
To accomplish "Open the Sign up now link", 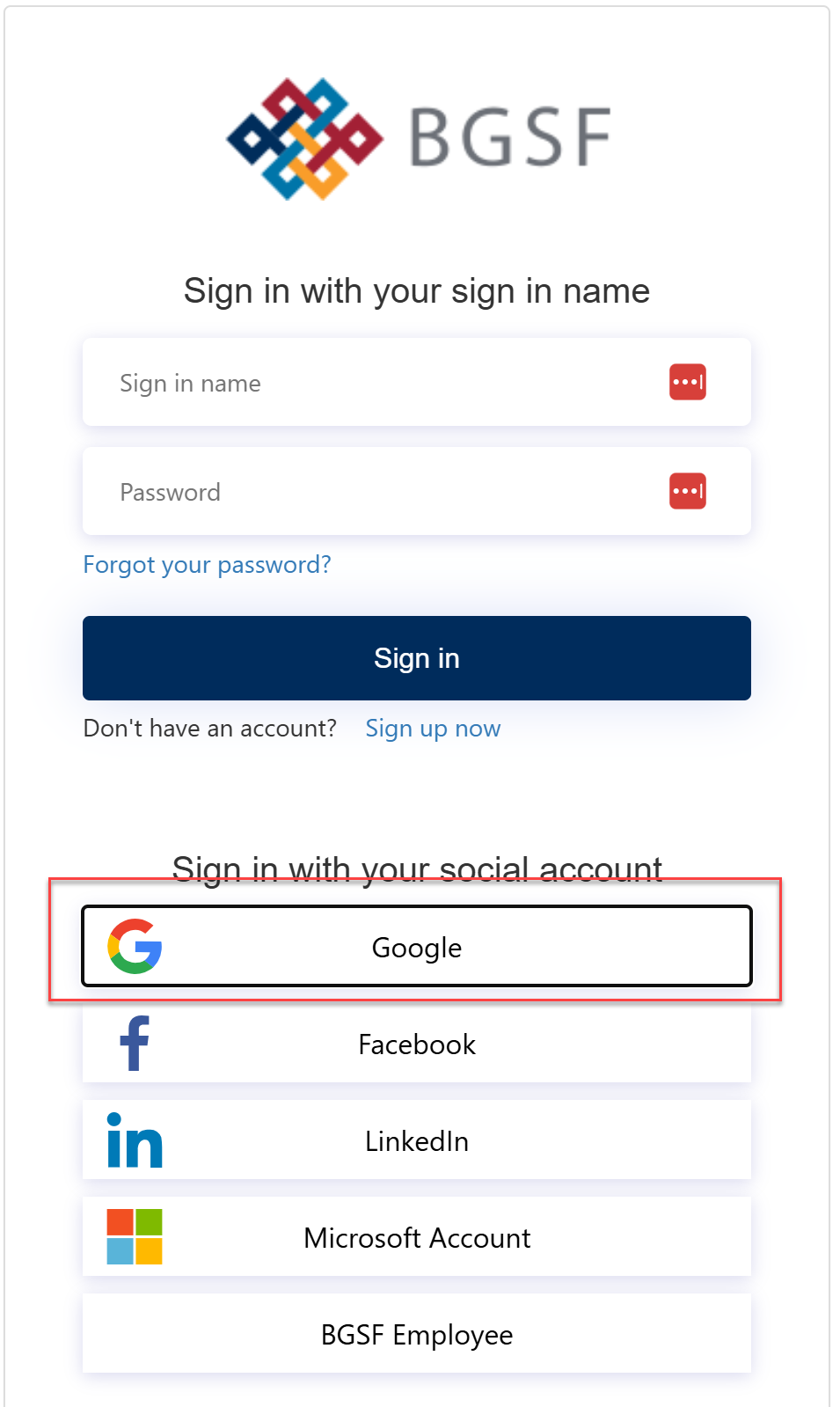I will 433,729.
